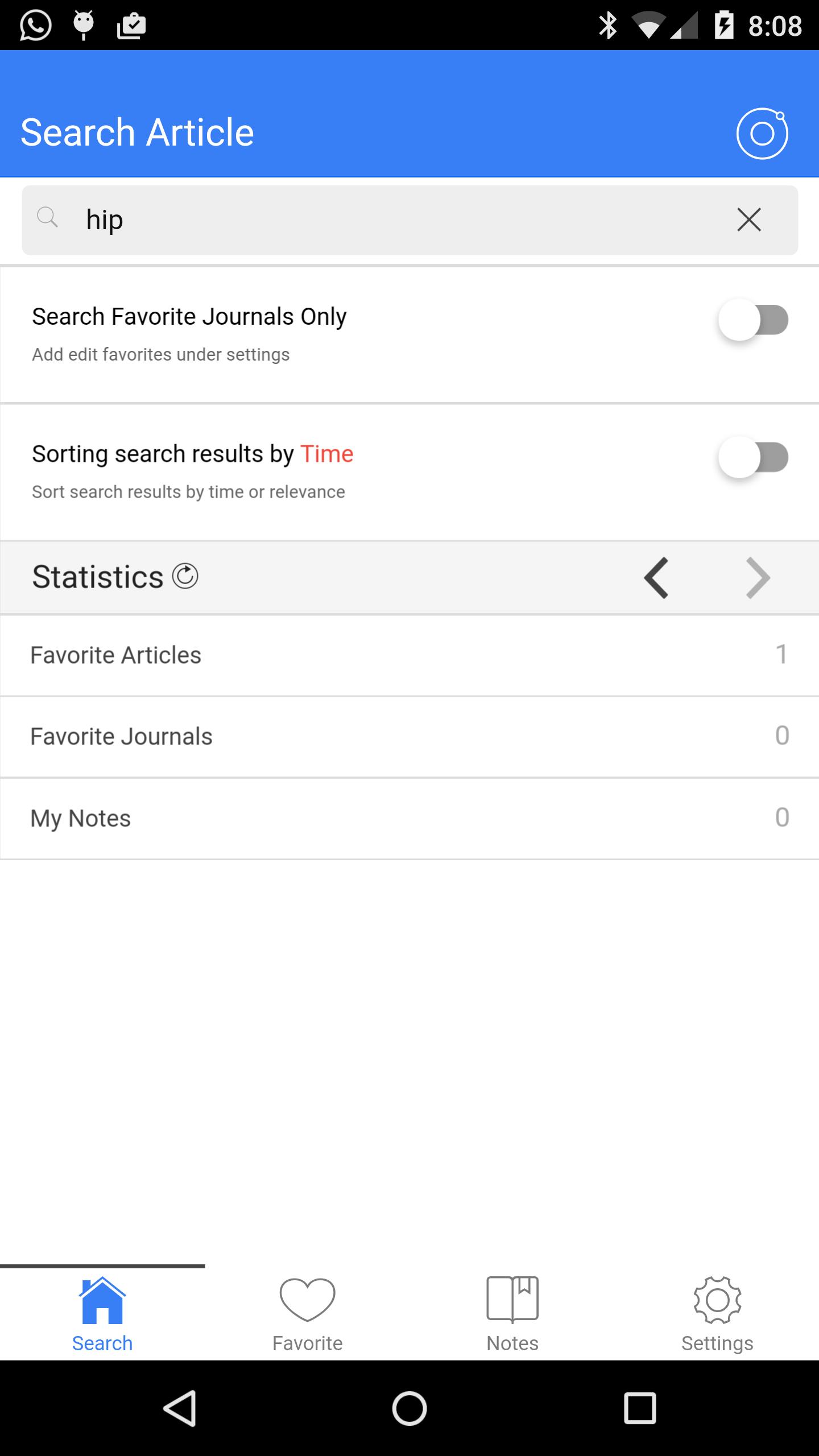Refresh the Statistics section
The height and width of the screenshot is (1456, 819).
tap(185, 576)
